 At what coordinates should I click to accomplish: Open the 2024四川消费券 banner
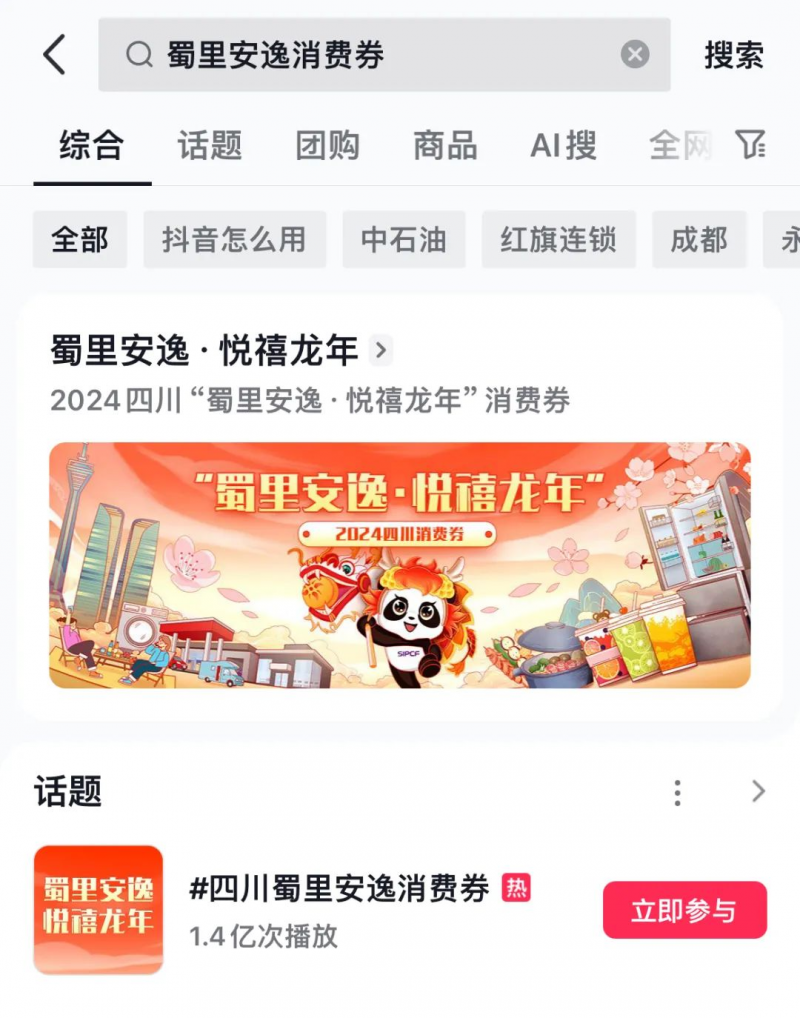pyautogui.click(x=400, y=565)
